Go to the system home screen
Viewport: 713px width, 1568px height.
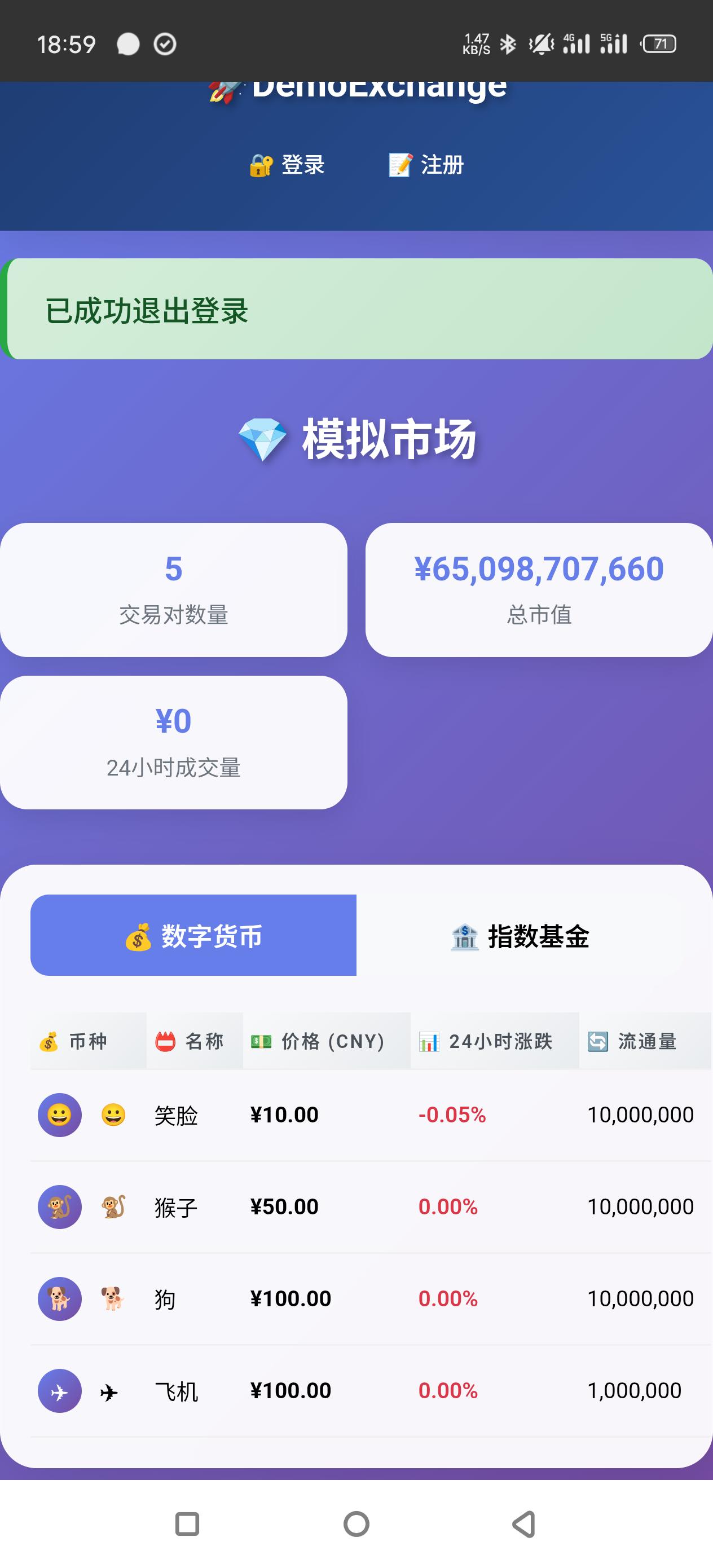click(x=356, y=1524)
